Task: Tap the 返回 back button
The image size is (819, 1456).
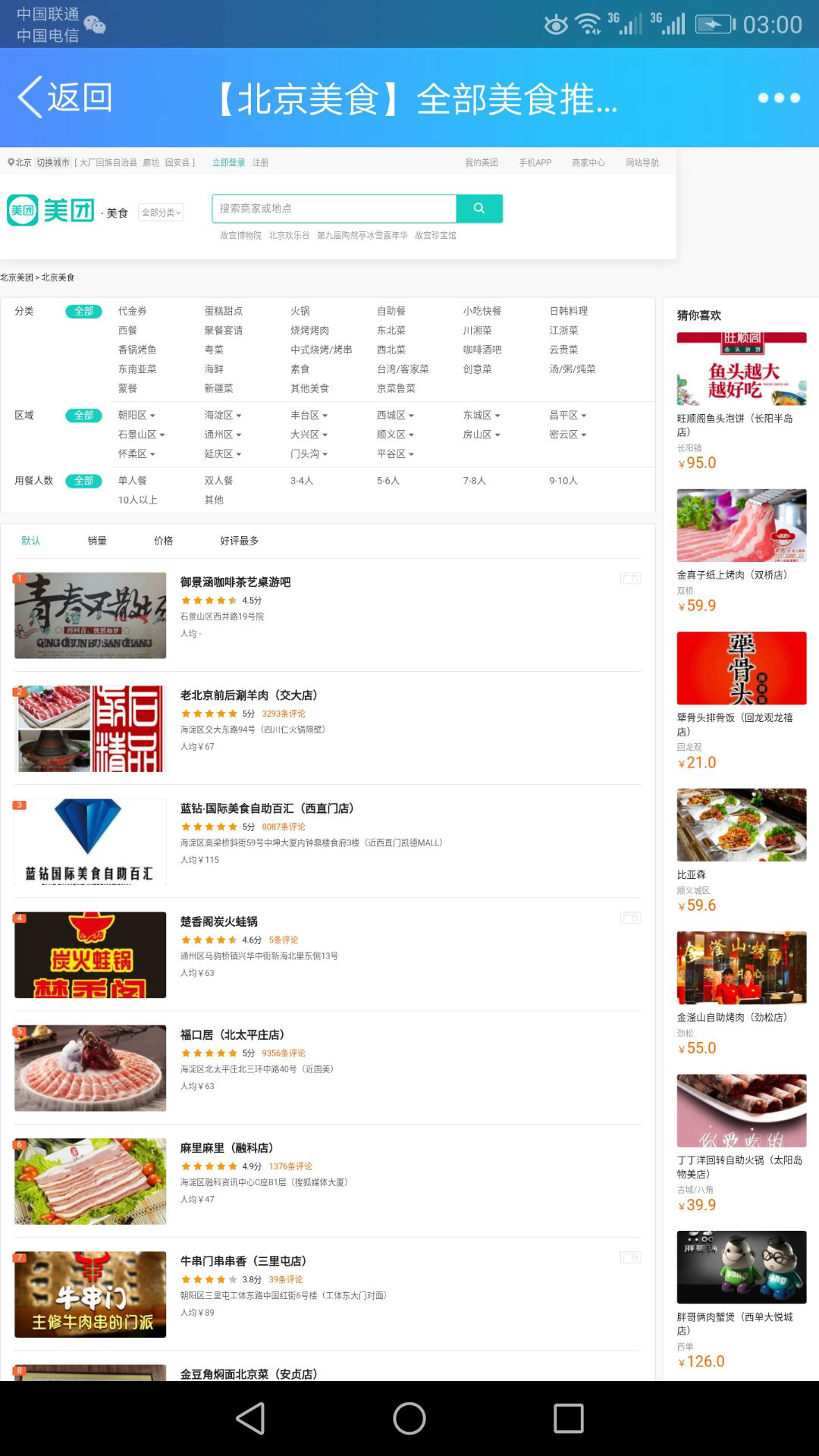Action: pos(65,98)
